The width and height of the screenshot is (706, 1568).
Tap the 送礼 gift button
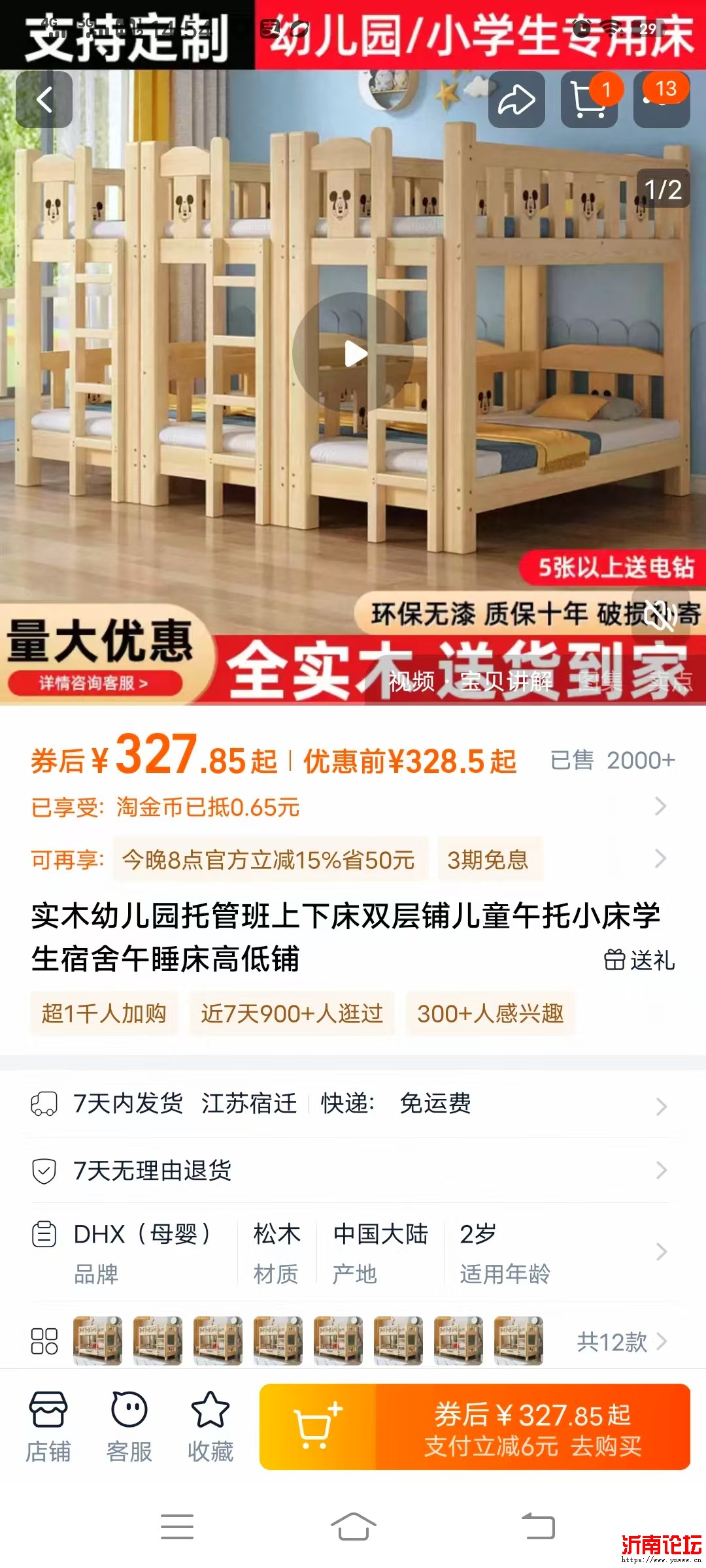[x=639, y=960]
